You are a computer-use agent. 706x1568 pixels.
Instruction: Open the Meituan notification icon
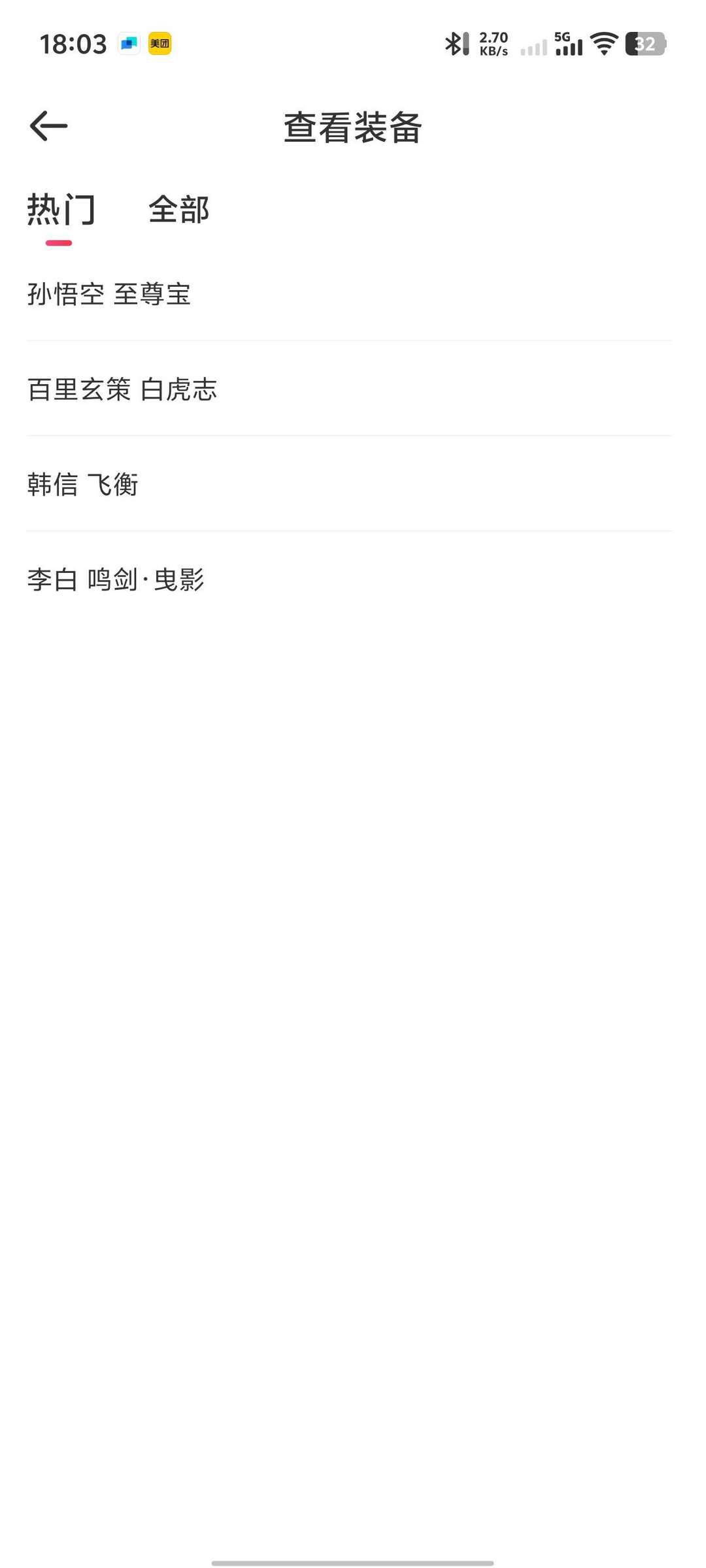160,43
